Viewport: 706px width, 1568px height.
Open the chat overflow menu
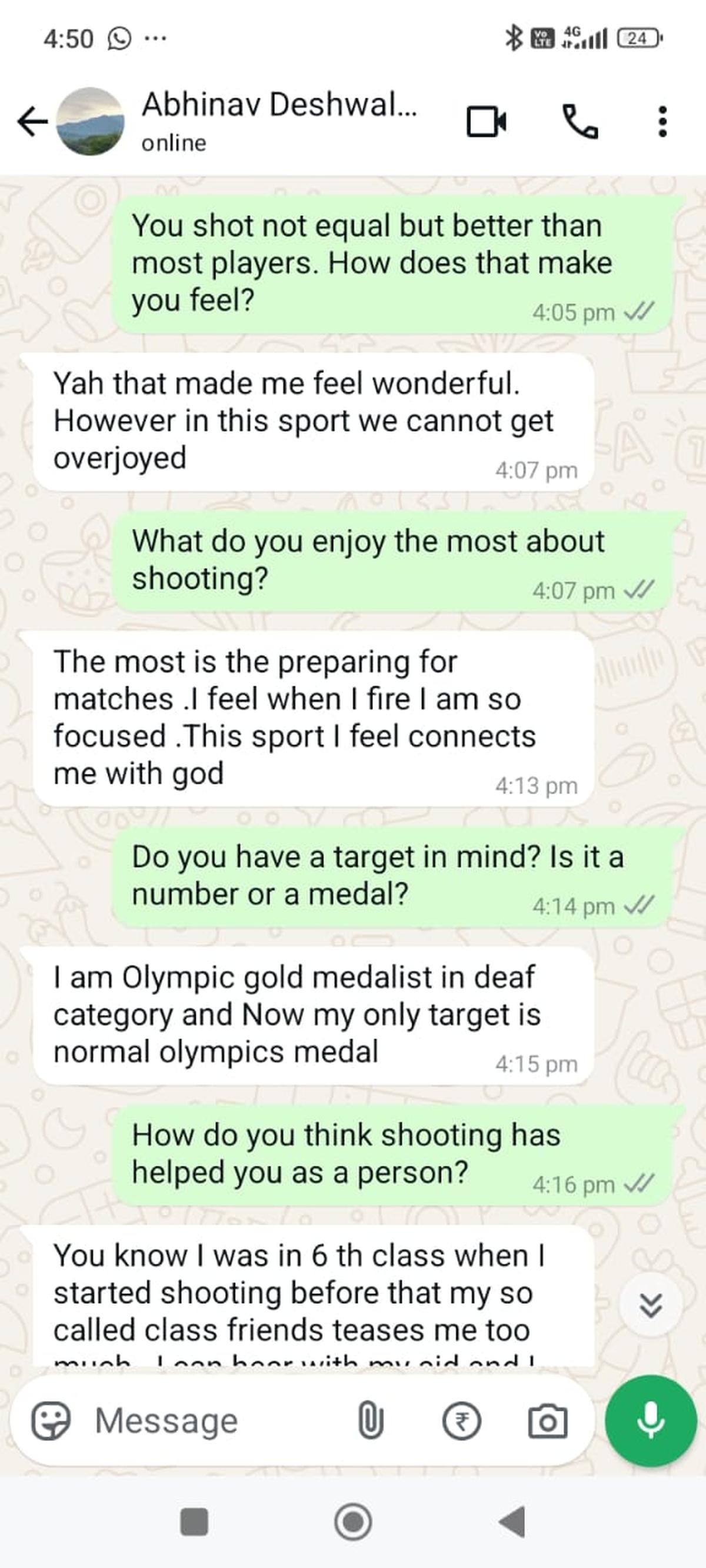[x=662, y=122]
